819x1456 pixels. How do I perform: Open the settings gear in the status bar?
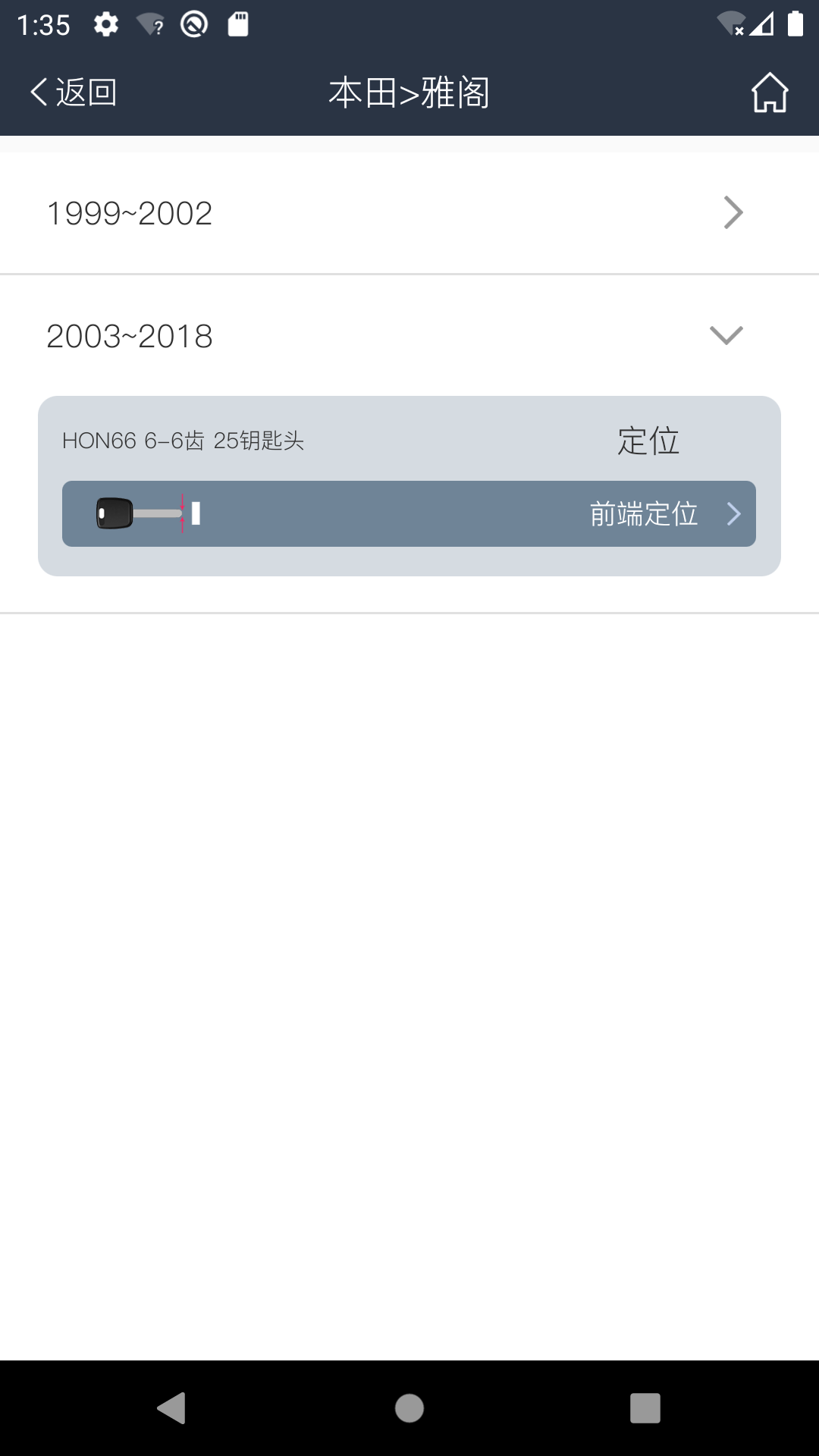pos(106,24)
